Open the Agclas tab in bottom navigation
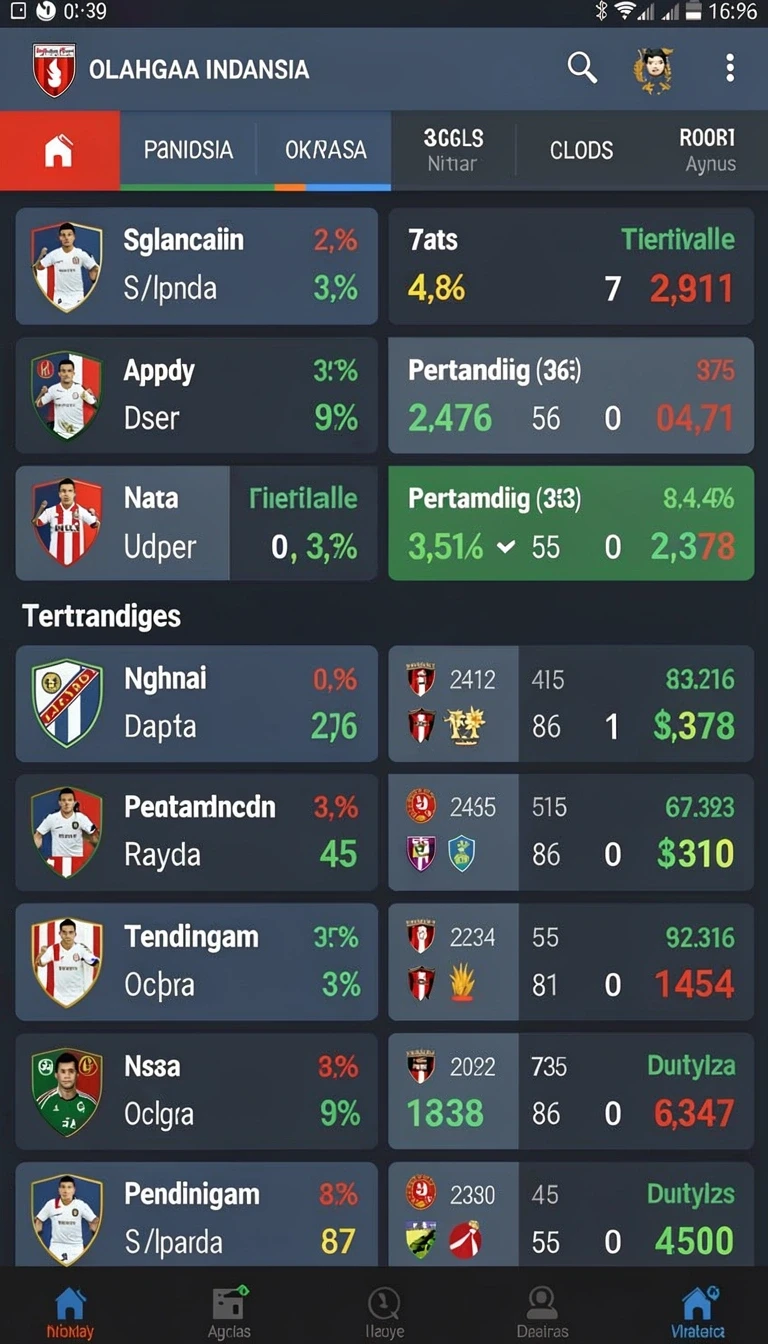 pyautogui.click(x=229, y=1310)
